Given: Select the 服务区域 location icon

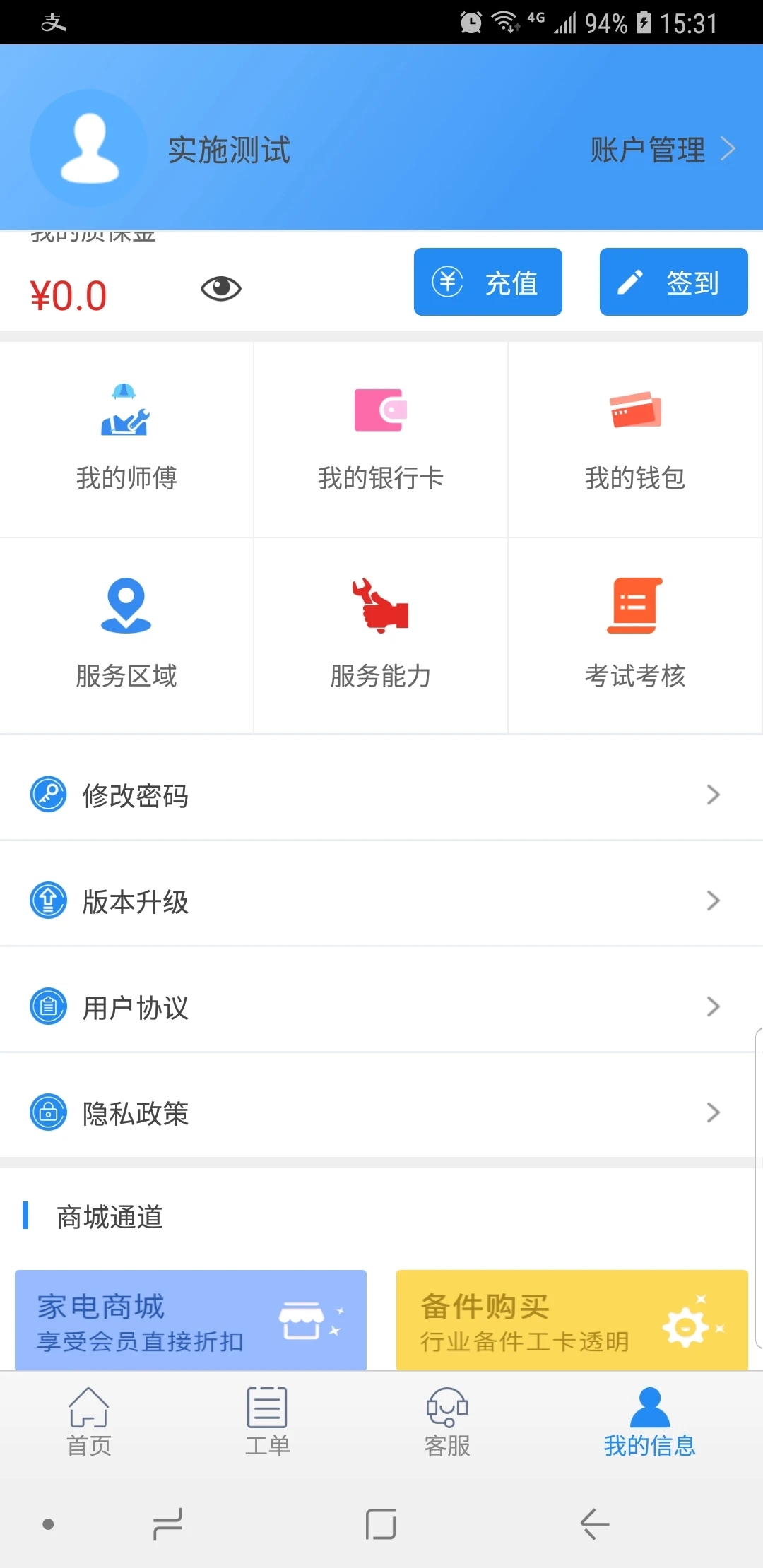Looking at the screenshot, I should click(126, 607).
